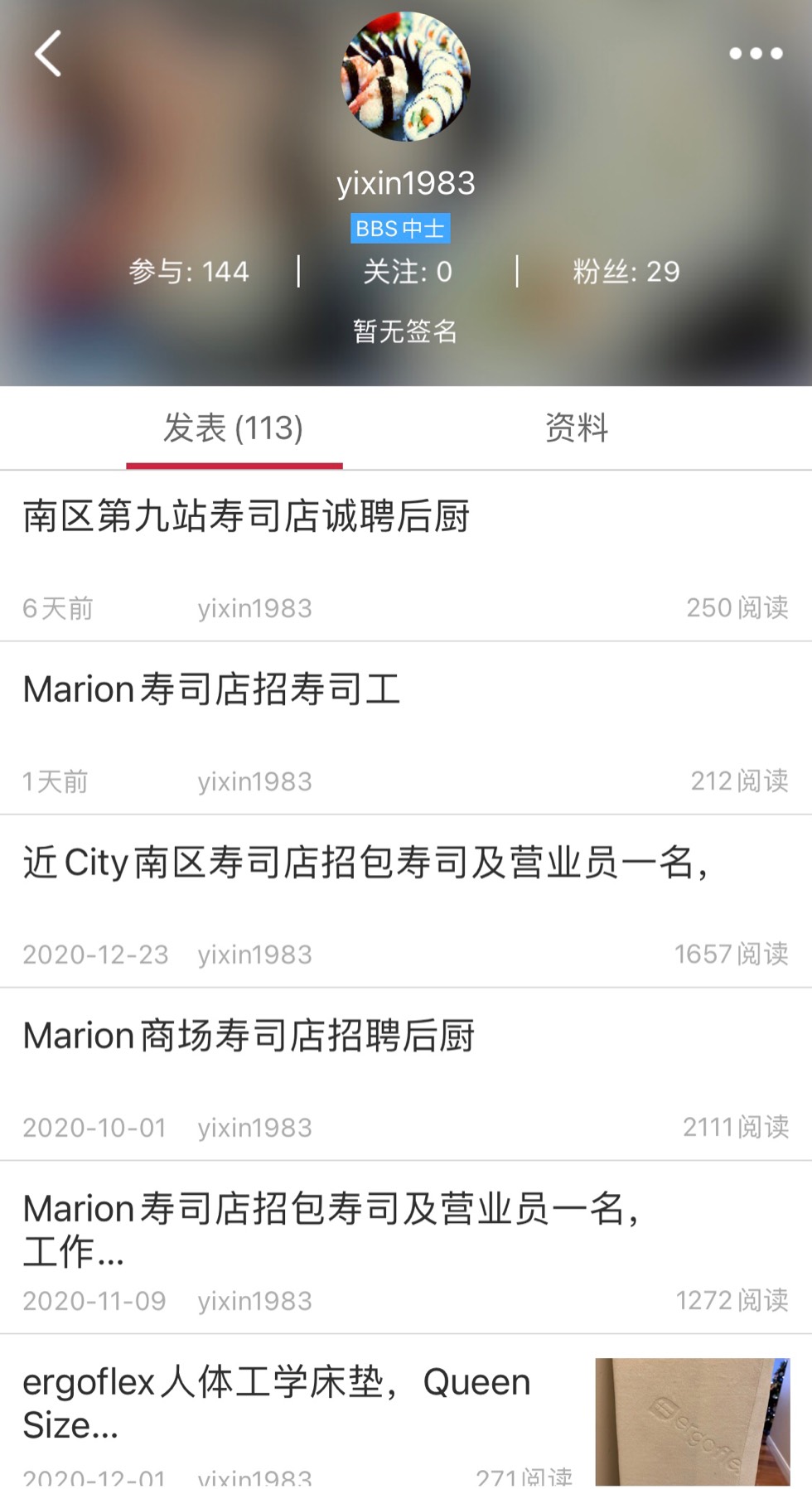The height and width of the screenshot is (1489, 812).
Task: Open the three-dot overflow menu
Action: (x=755, y=54)
